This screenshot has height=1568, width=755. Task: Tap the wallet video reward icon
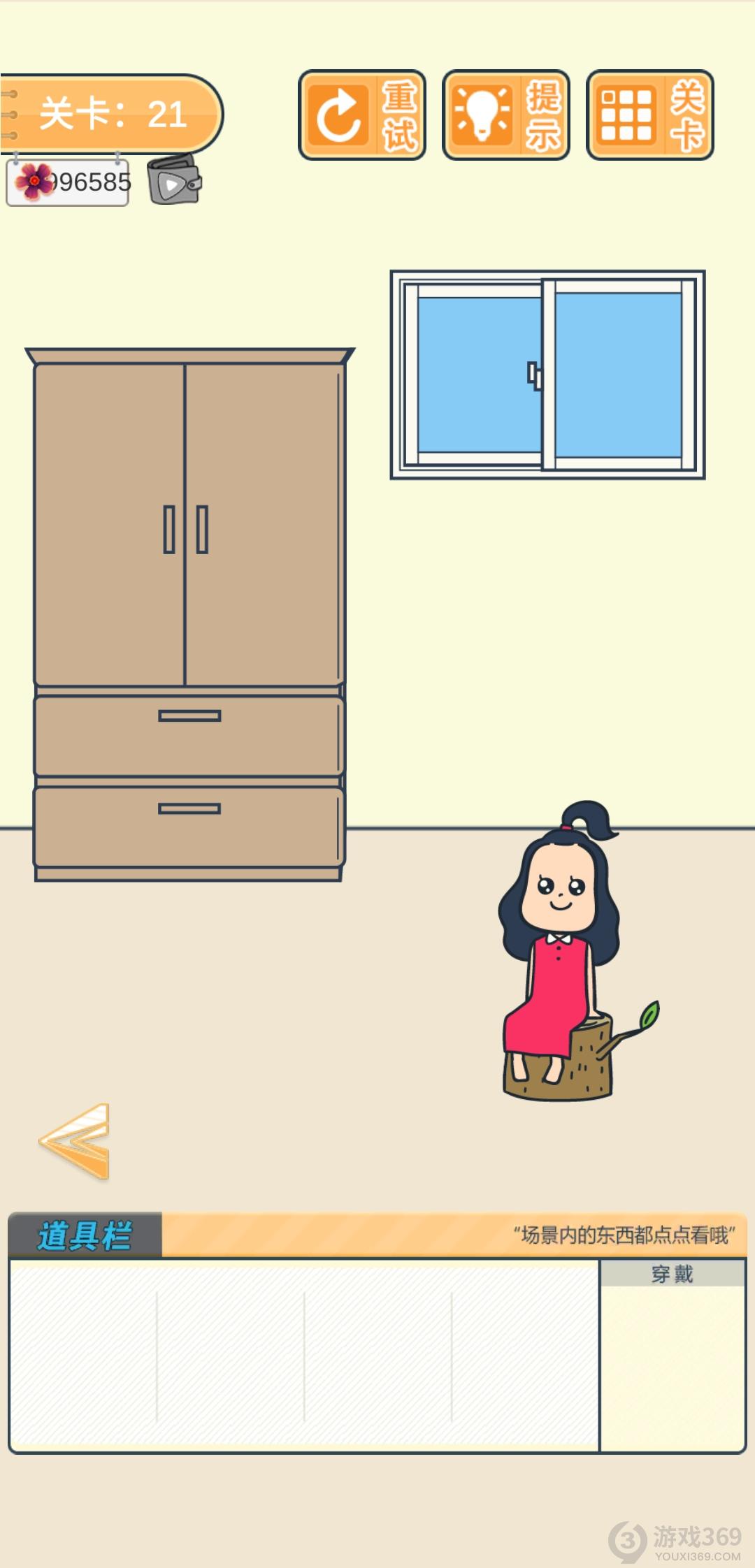pos(173,182)
